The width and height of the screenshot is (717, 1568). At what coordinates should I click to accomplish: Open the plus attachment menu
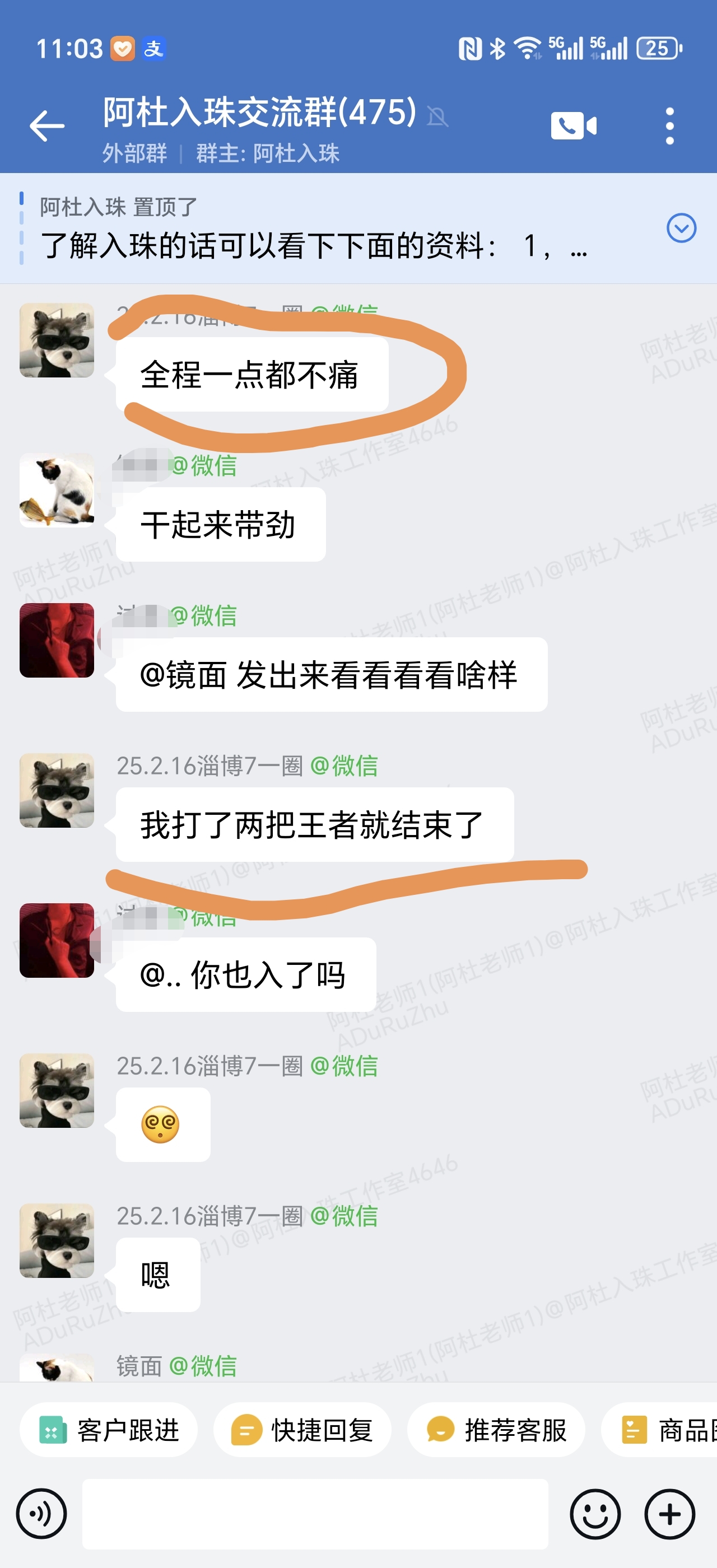pyautogui.click(x=669, y=1514)
